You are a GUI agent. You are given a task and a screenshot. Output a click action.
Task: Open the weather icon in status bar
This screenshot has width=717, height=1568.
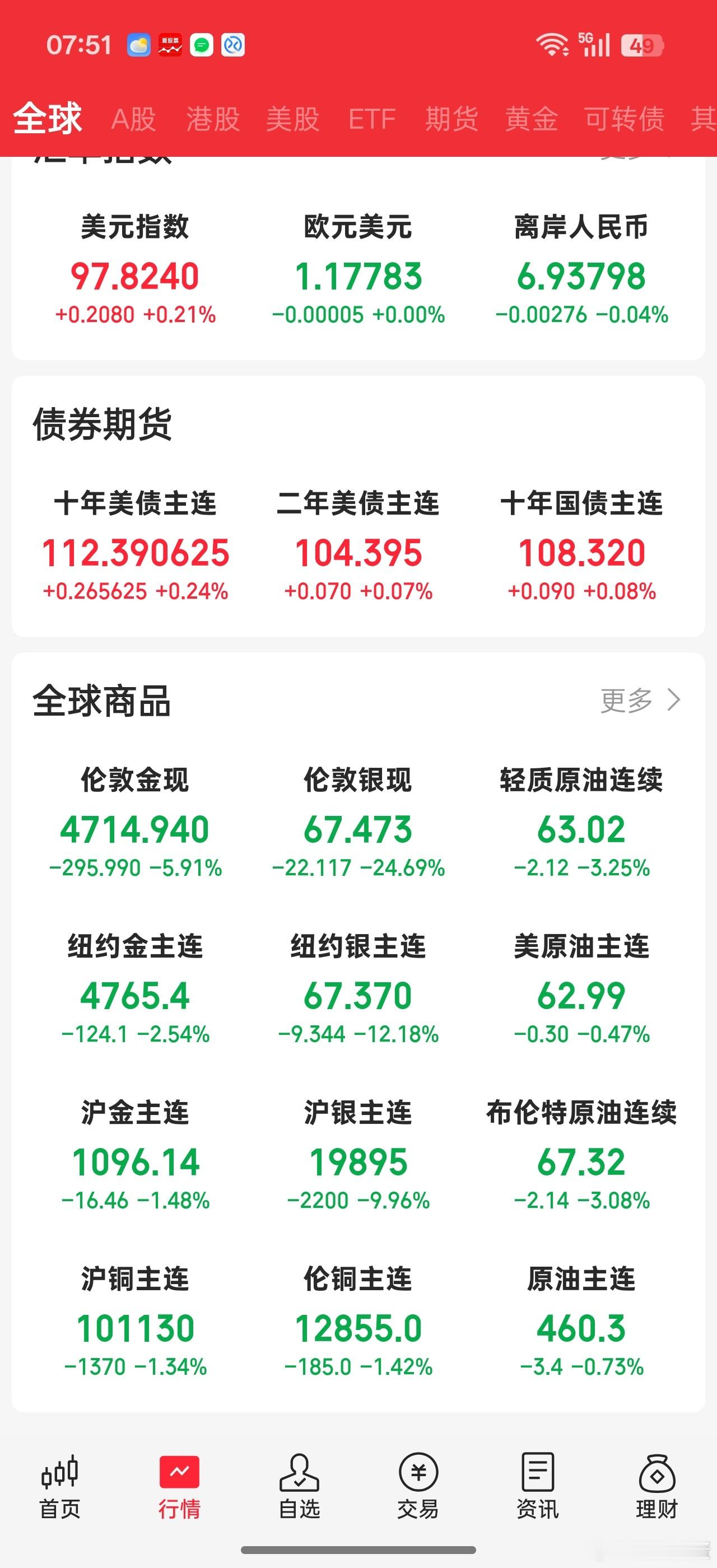point(140,45)
